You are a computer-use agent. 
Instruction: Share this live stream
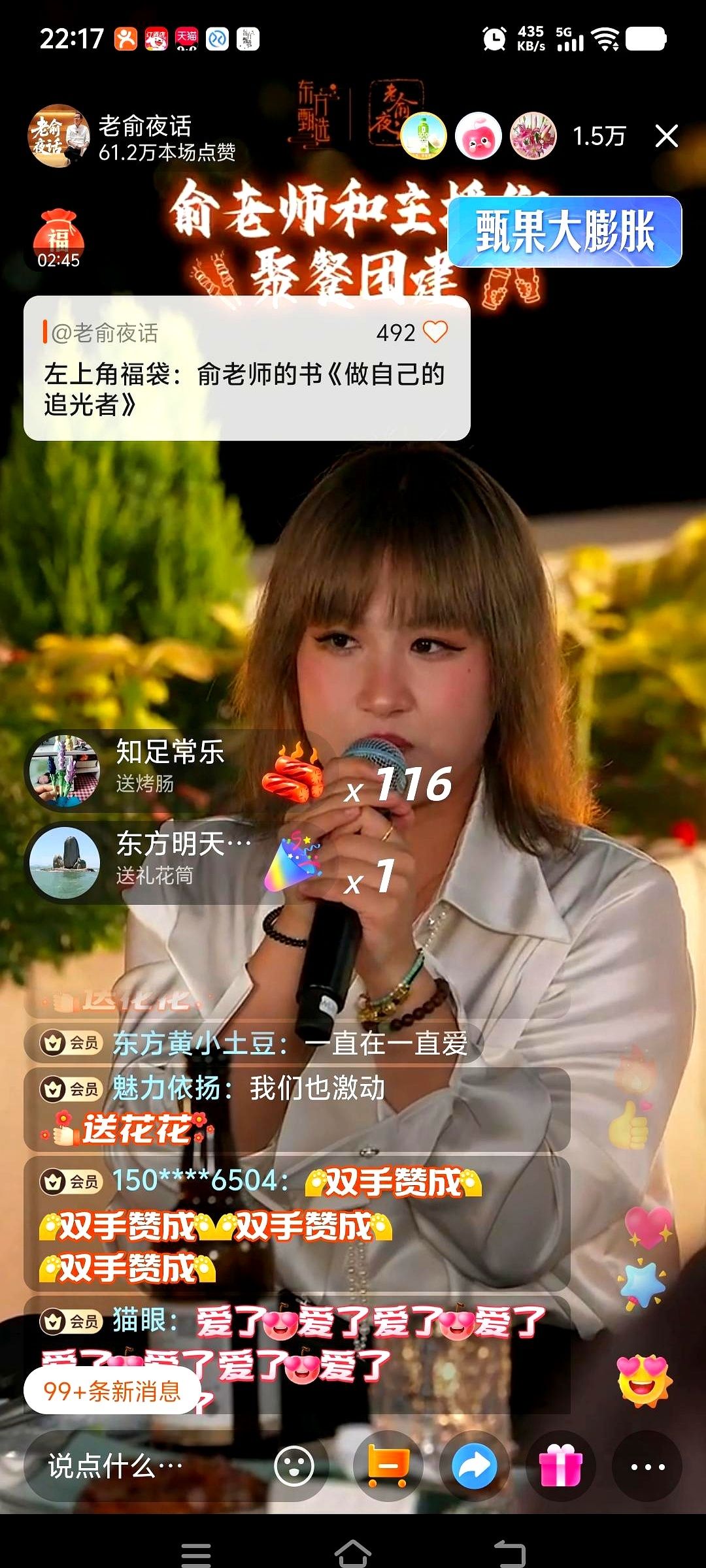coord(474,1467)
